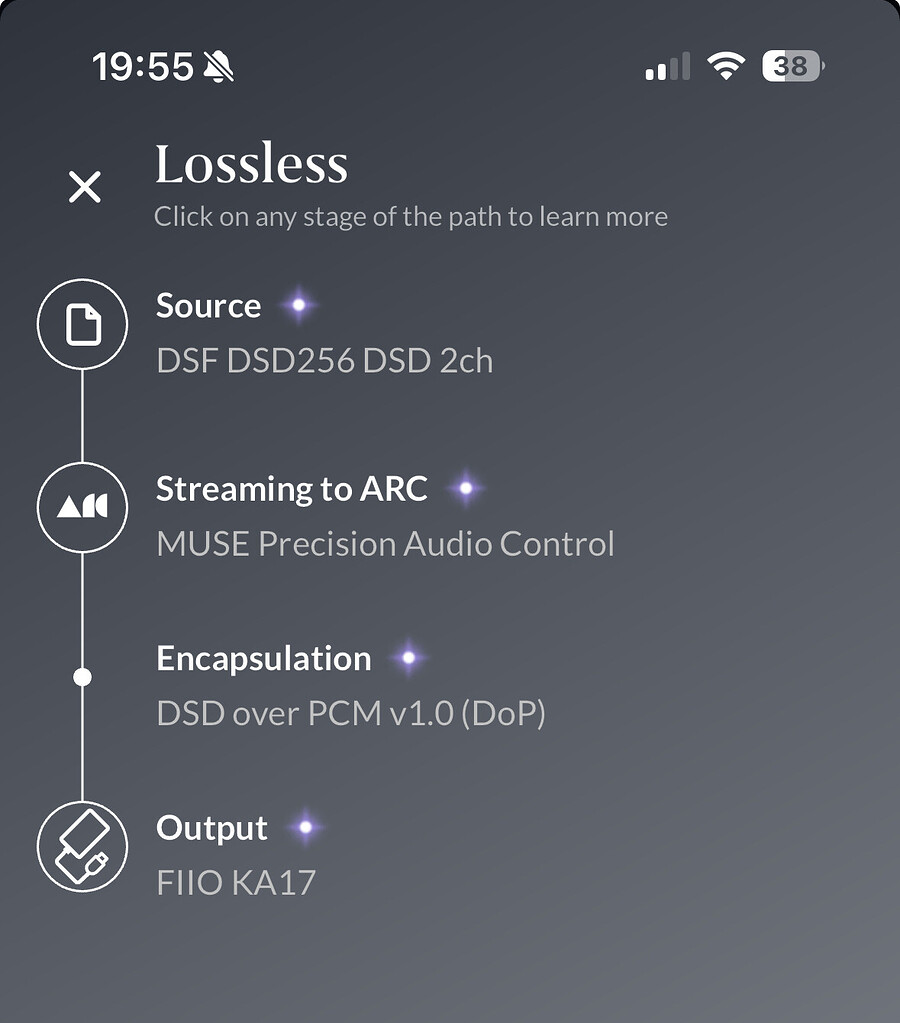Image resolution: width=900 pixels, height=1023 pixels.
Task: Tap the Output USB dongle icon
Action: tap(82, 846)
